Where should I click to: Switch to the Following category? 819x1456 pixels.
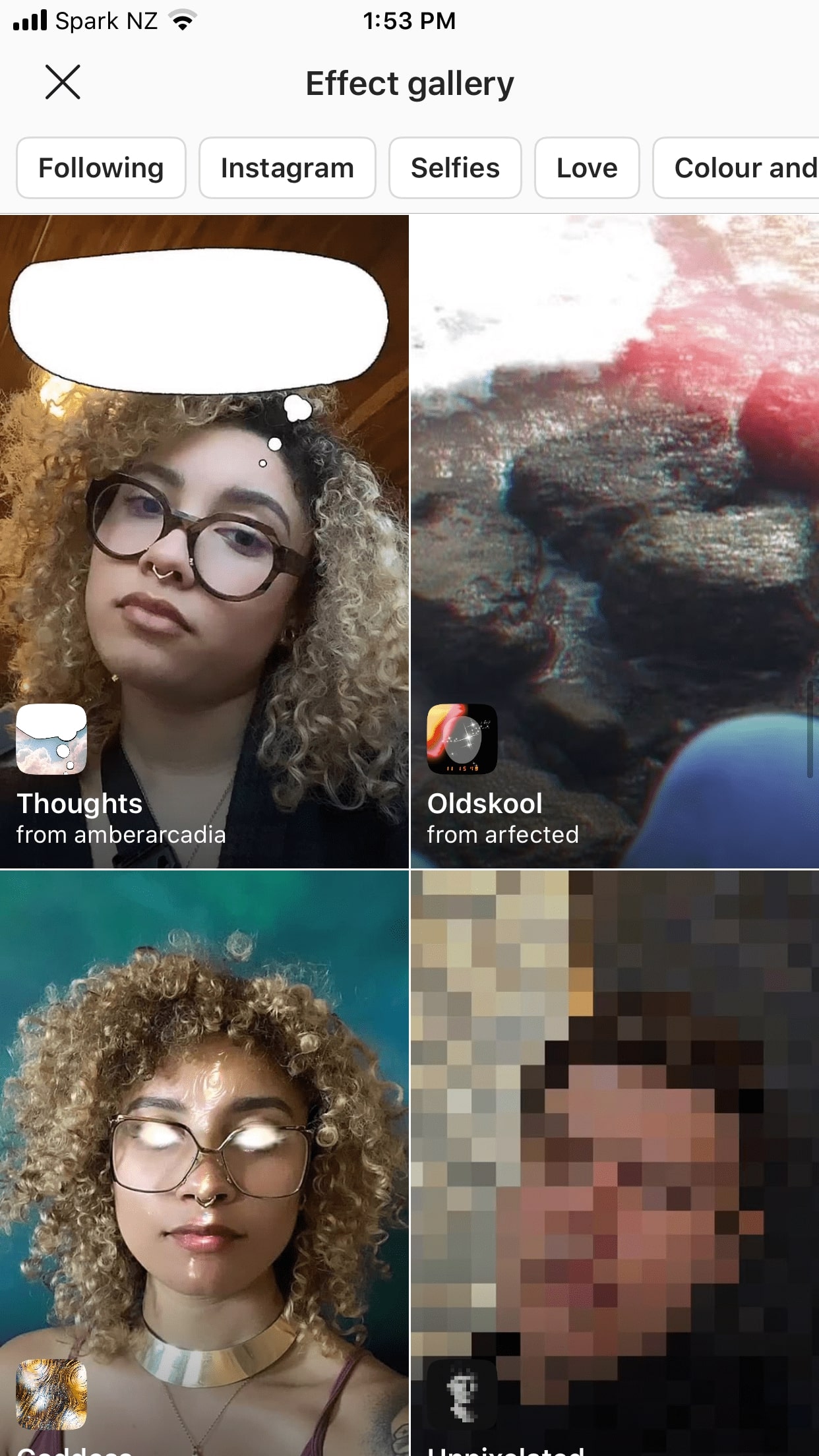click(101, 168)
